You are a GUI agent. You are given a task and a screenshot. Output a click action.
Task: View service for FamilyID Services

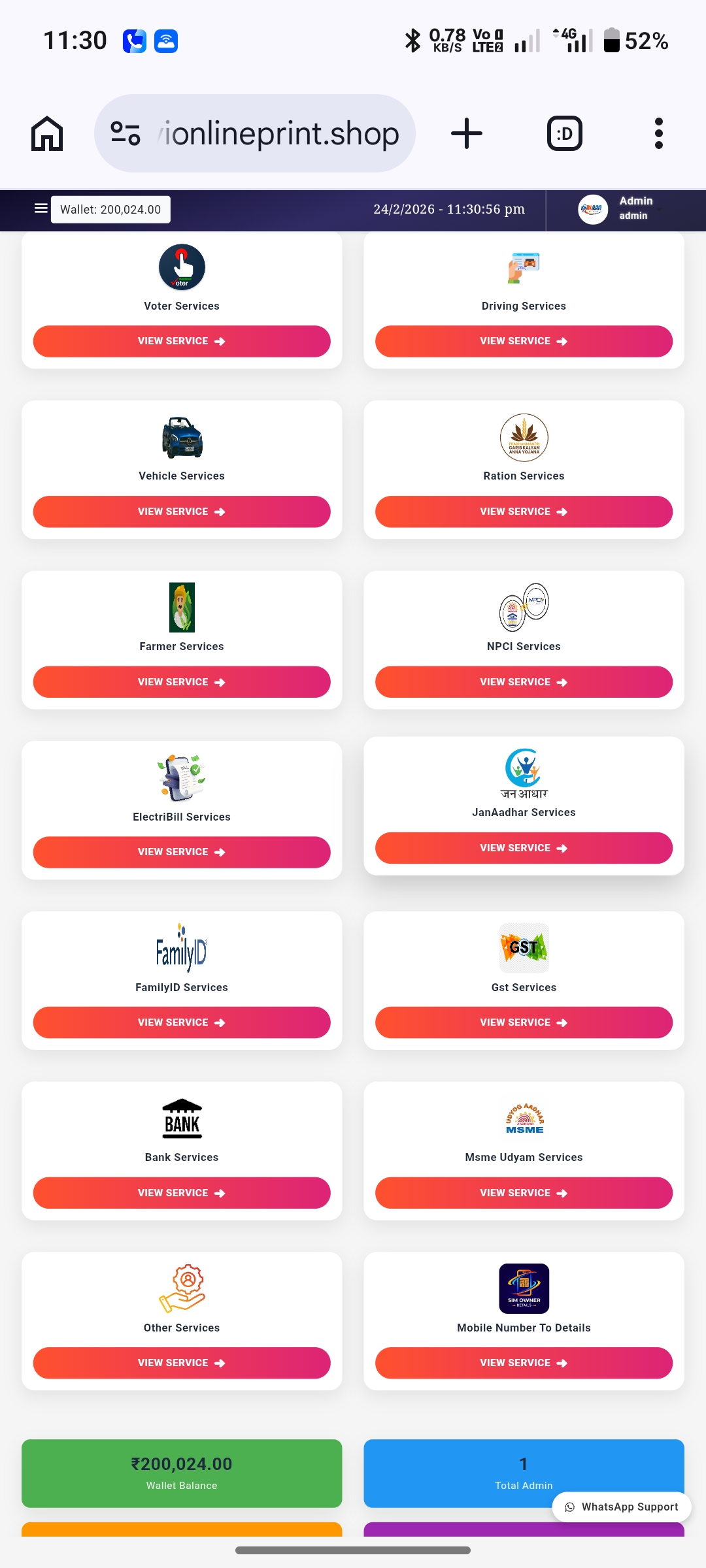click(182, 1022)
